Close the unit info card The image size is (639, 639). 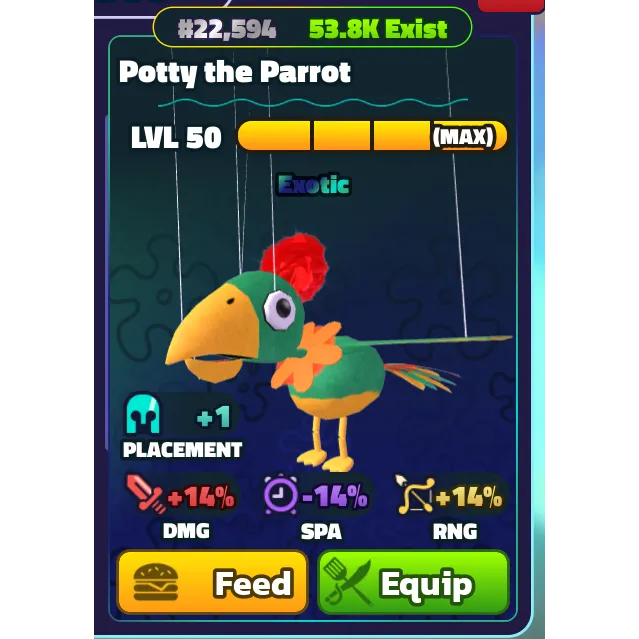[510, 5]
